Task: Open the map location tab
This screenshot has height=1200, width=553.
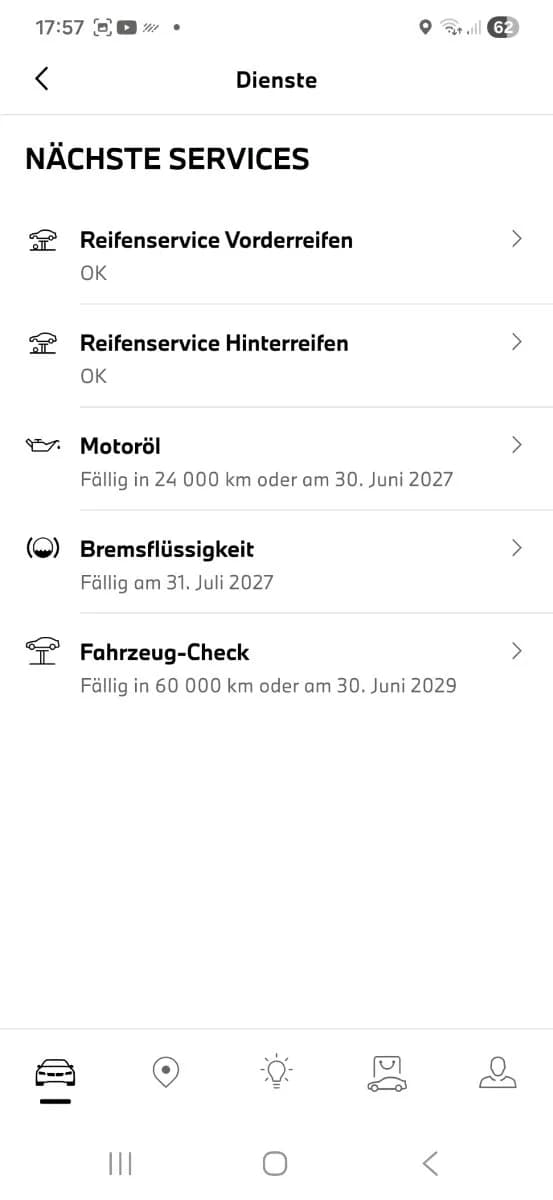Action: tap(165, 1072)
